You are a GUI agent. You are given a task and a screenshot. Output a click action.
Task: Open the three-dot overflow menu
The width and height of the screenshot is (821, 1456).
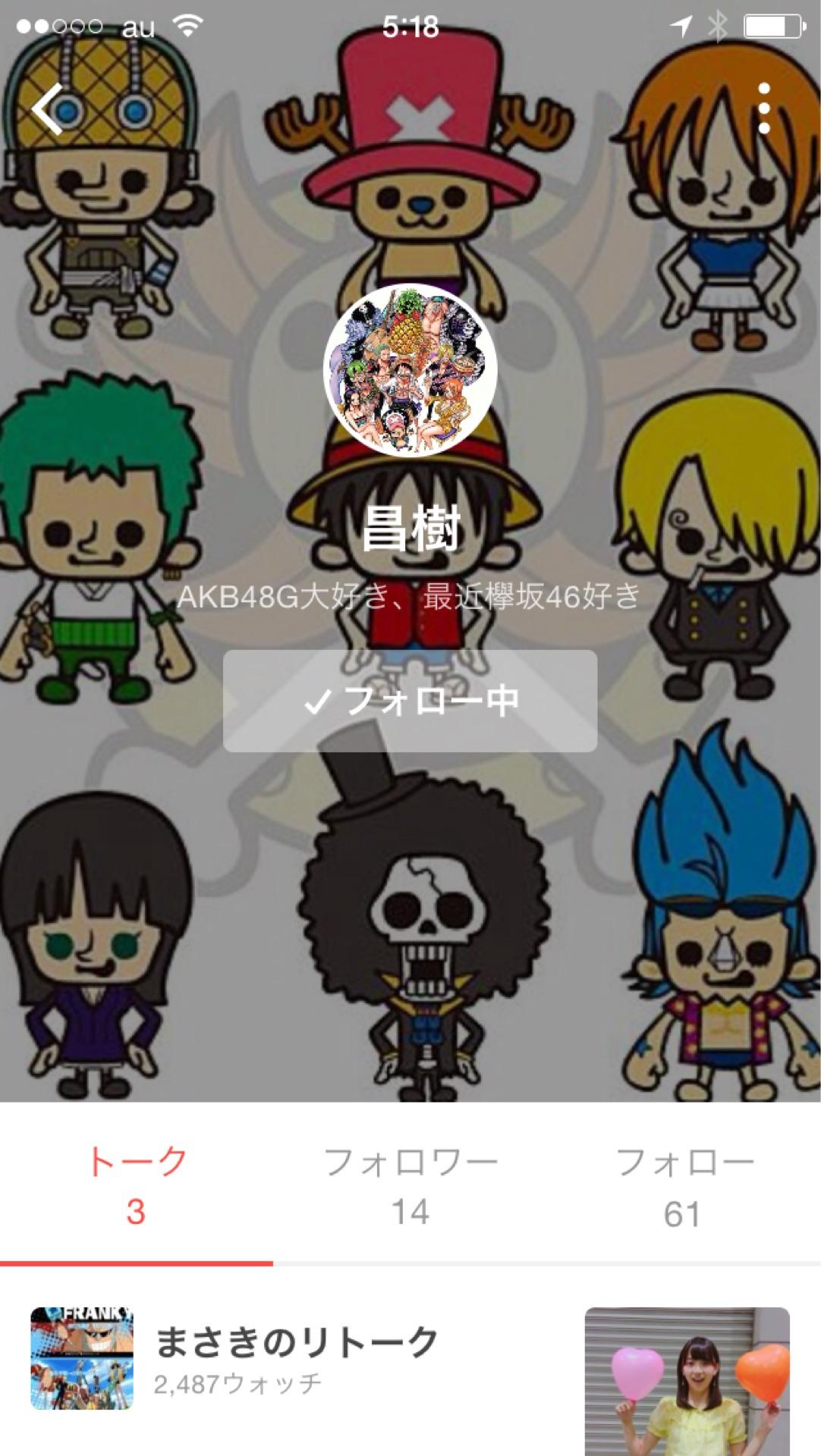[764, 109]
